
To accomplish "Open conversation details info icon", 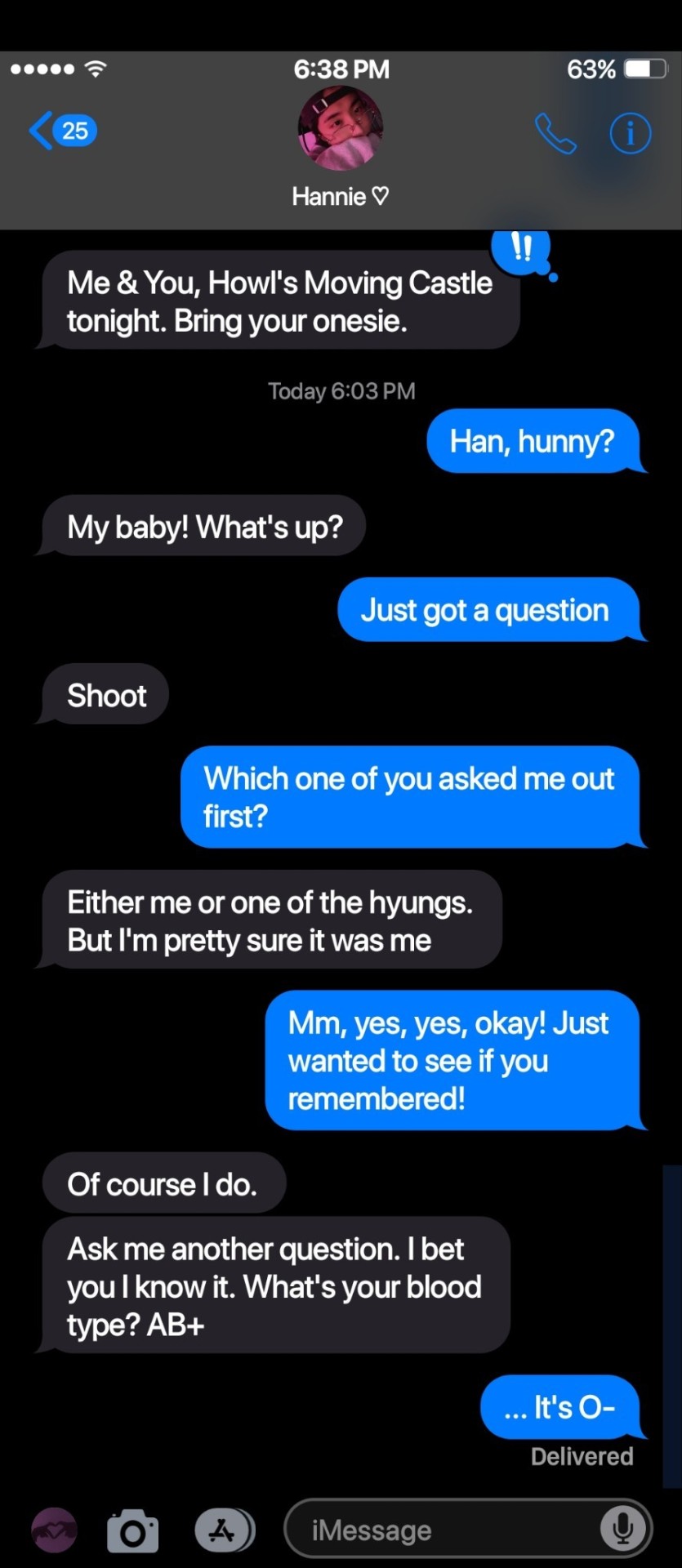I will click(x=631, y=133).
